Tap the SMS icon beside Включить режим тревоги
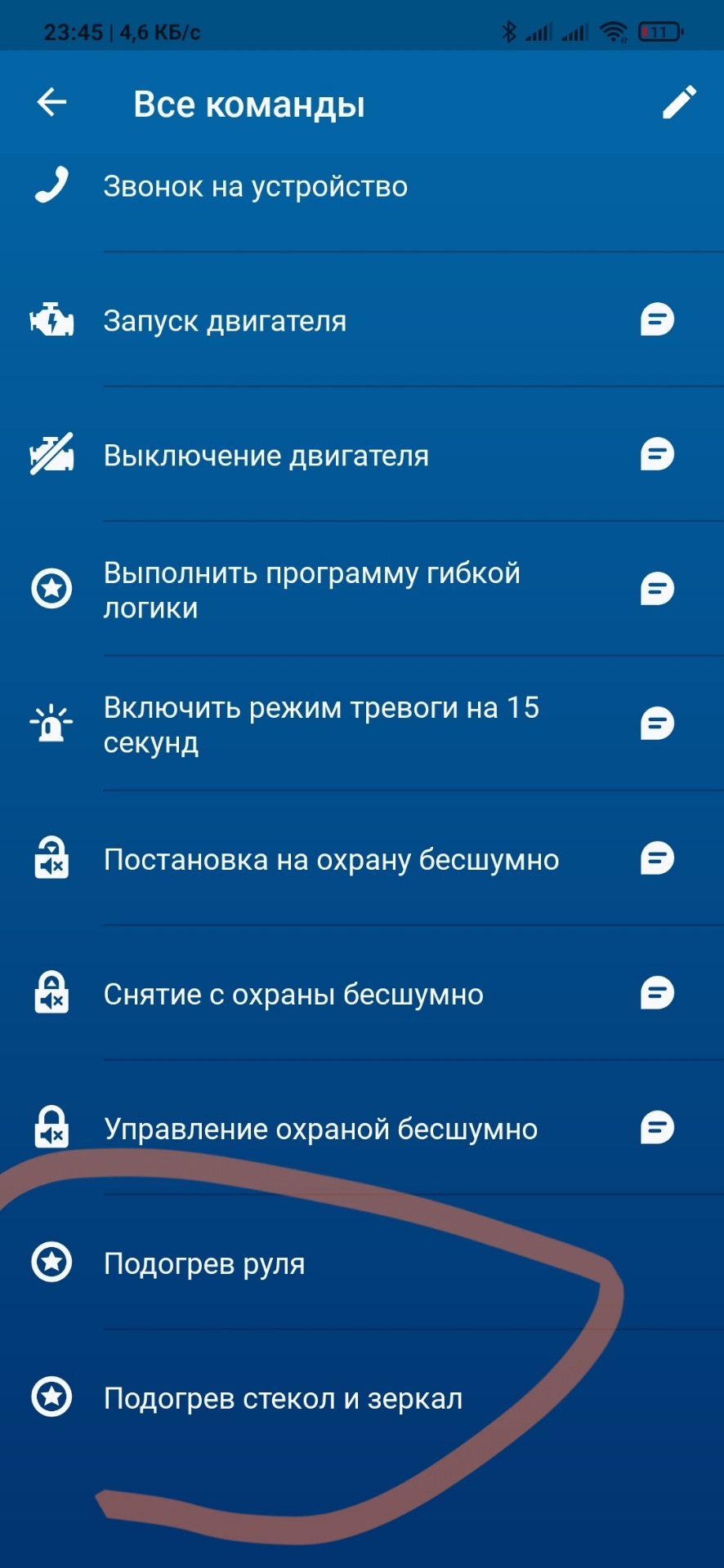724x1568 pixels. (x=657, y=724)
